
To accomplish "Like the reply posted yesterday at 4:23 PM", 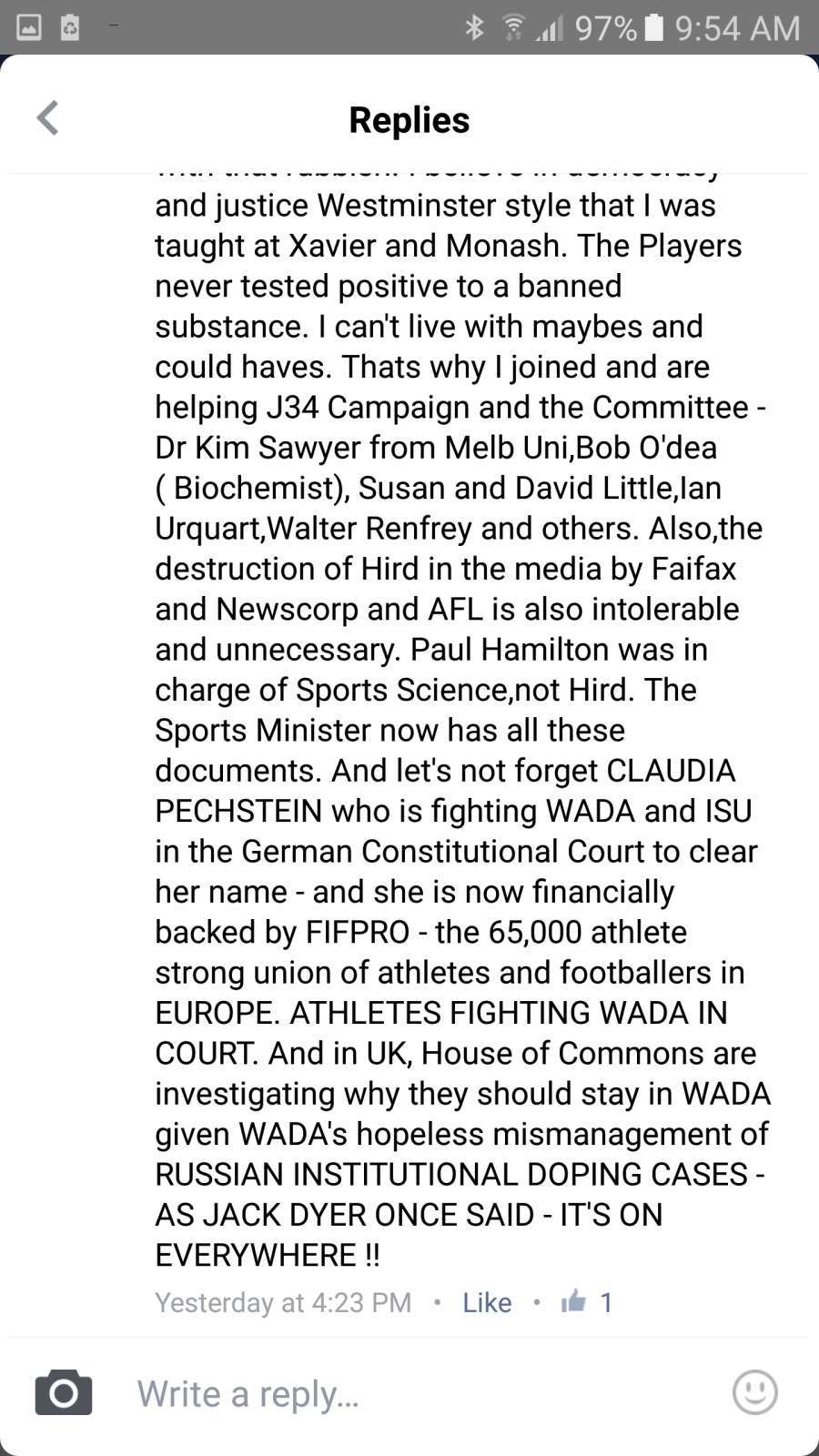I will tap(487, 1302).
